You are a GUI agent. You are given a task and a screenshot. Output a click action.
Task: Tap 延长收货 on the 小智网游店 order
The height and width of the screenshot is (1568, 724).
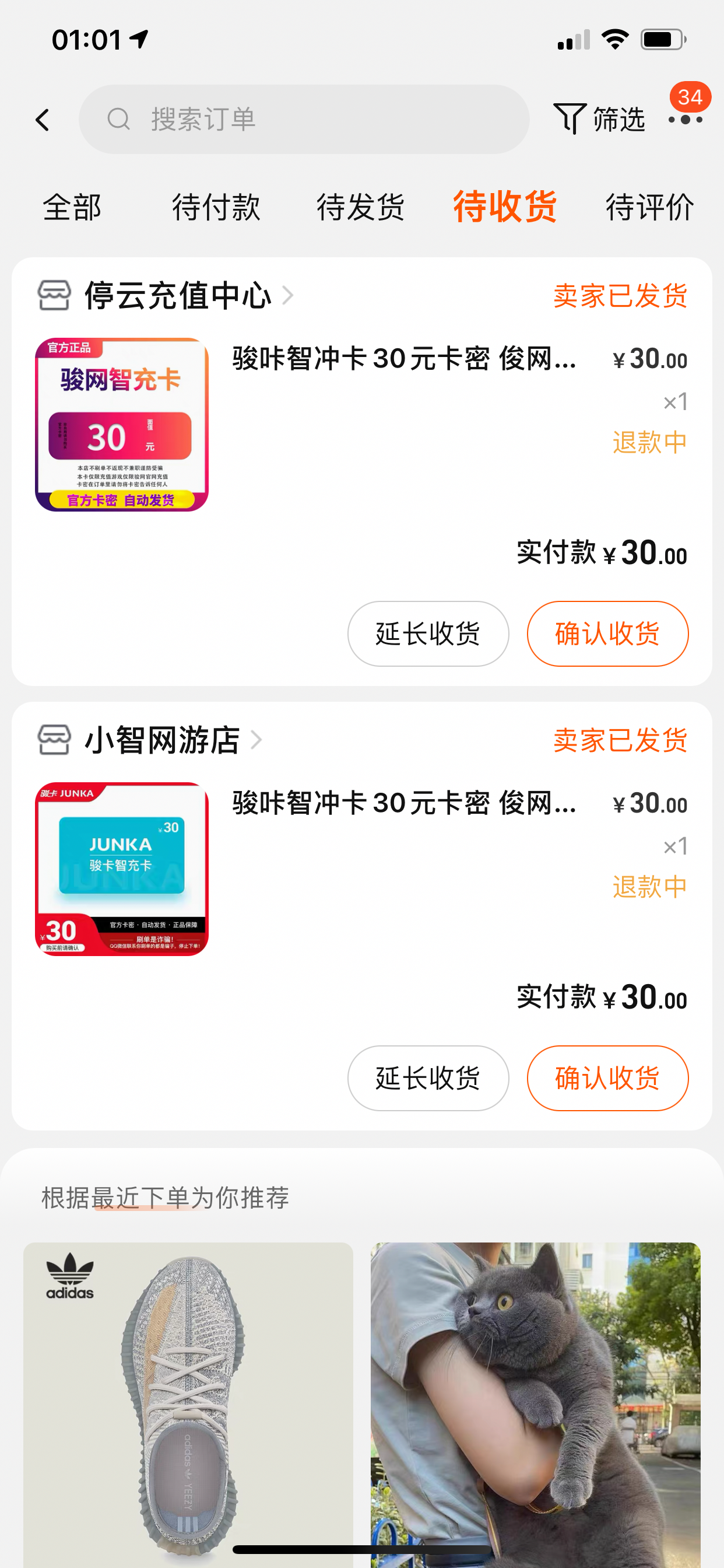point(428,1078)
